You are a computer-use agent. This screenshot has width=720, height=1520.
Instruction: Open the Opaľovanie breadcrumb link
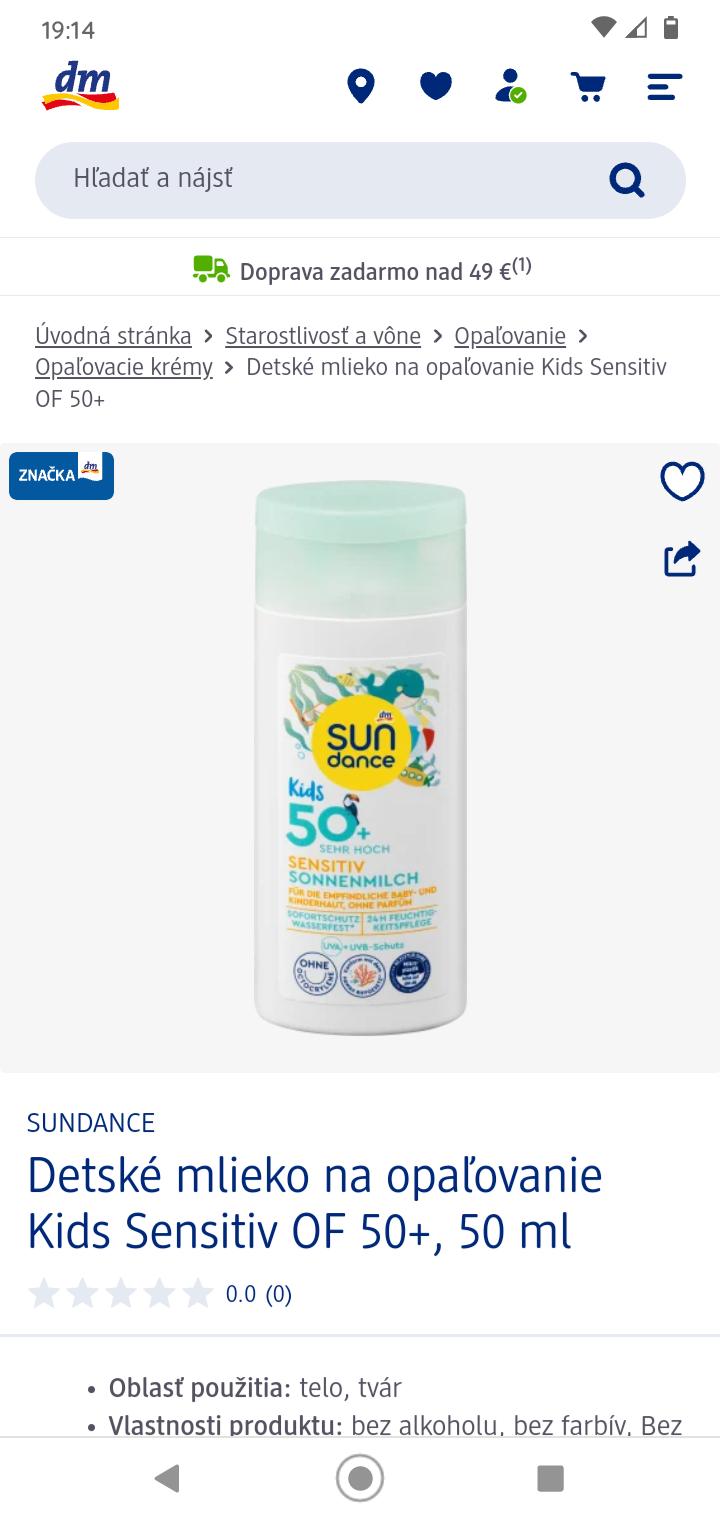pos(510,336)
